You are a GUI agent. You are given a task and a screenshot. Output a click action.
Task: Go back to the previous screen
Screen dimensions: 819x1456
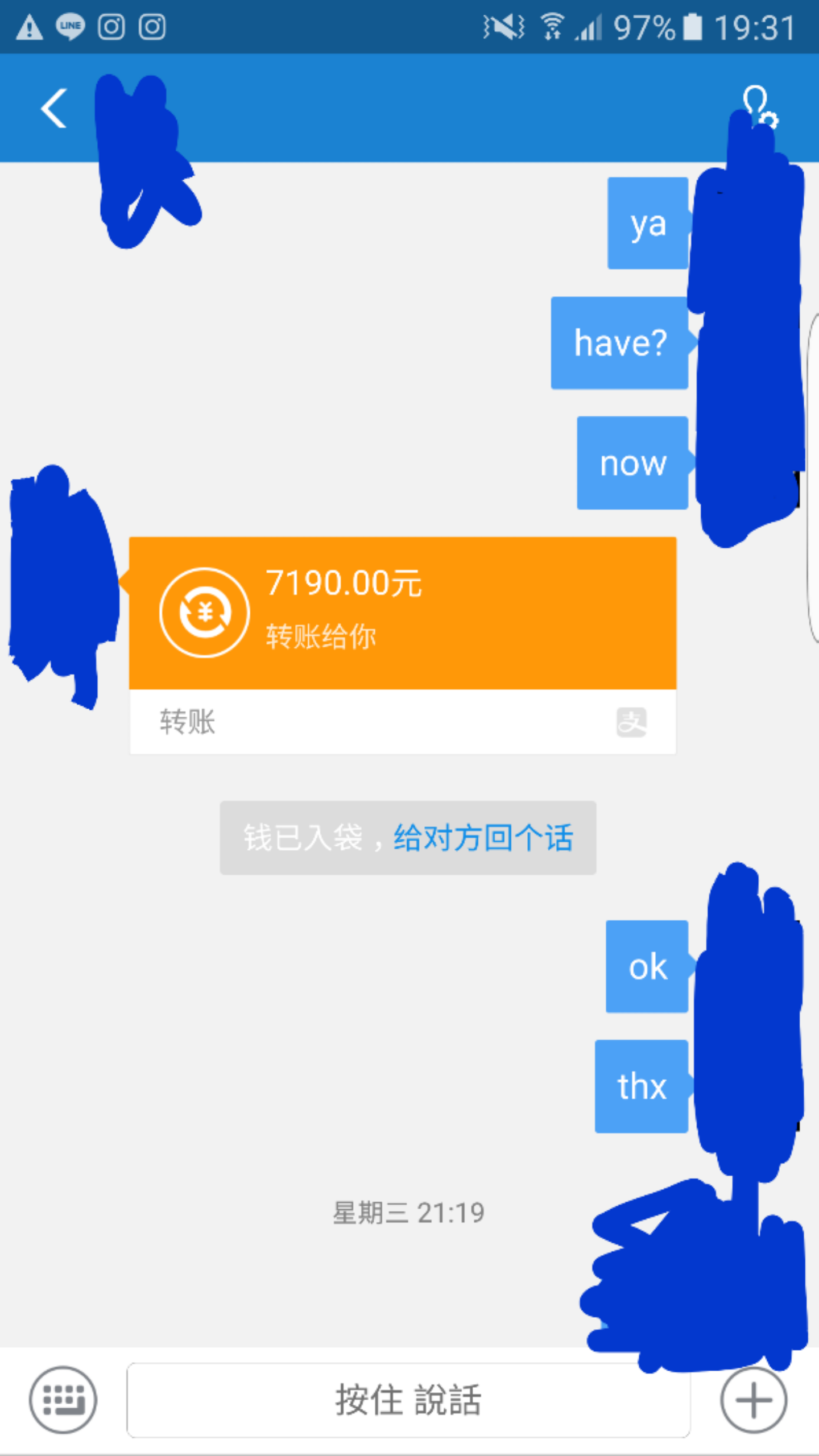pos(54,108)
